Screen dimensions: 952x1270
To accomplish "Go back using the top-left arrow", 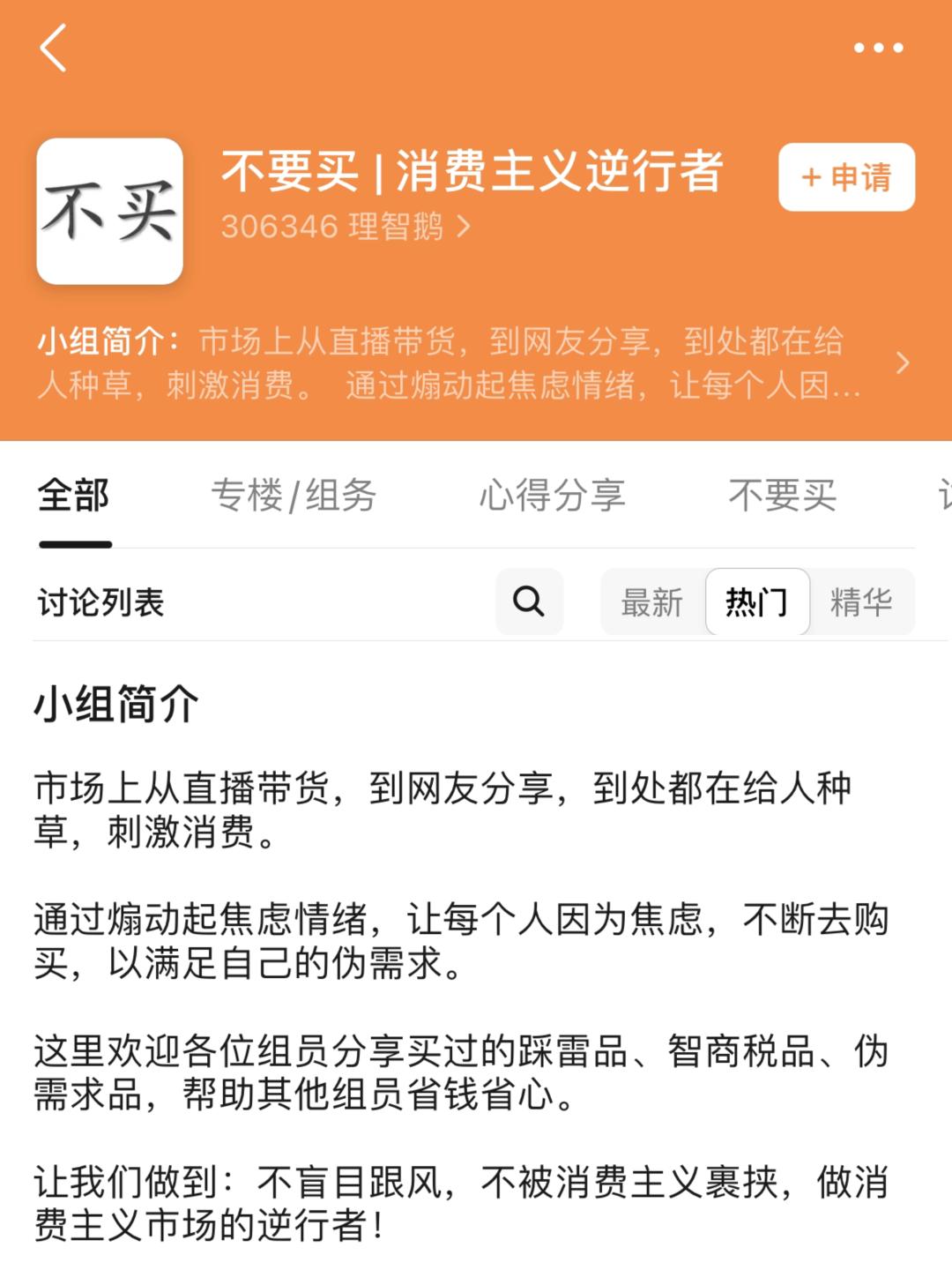I will (x=54, y=48).
